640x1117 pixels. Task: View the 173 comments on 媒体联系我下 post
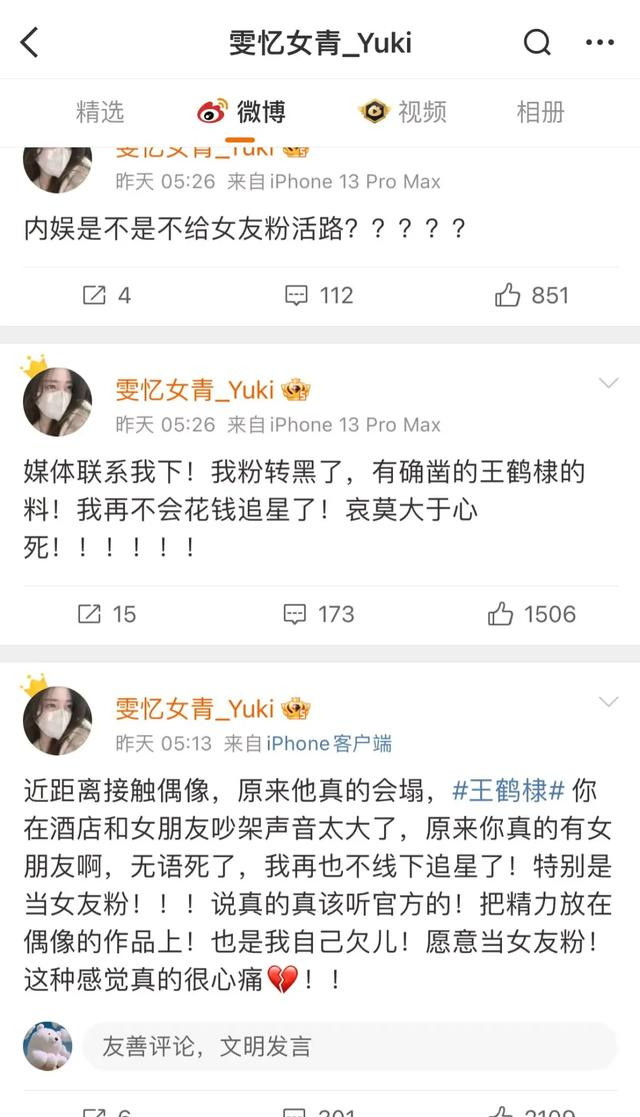point(319,613)
